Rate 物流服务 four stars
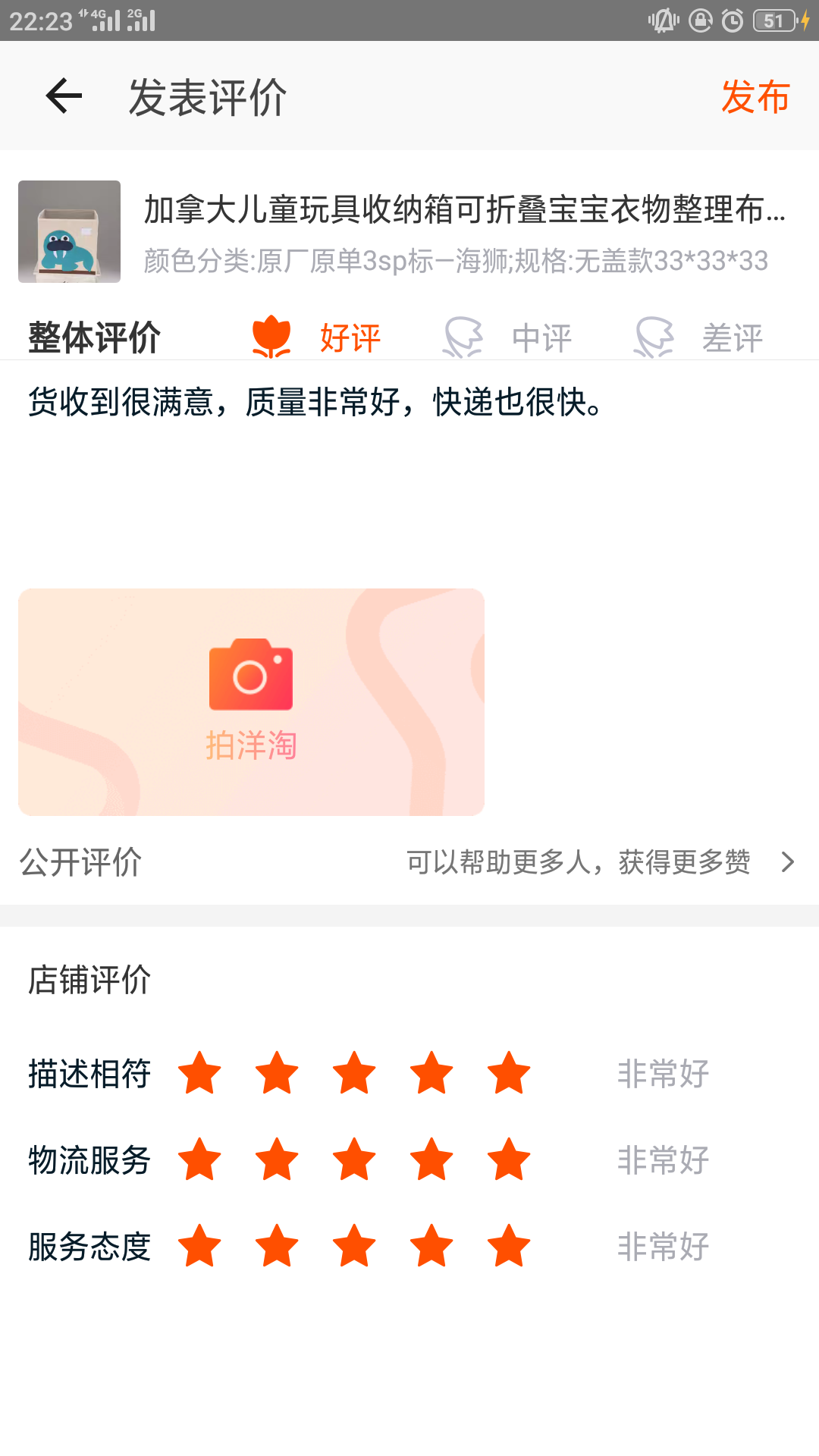The width and height of the screenshot is (819, 1456). pos(431,1159)
